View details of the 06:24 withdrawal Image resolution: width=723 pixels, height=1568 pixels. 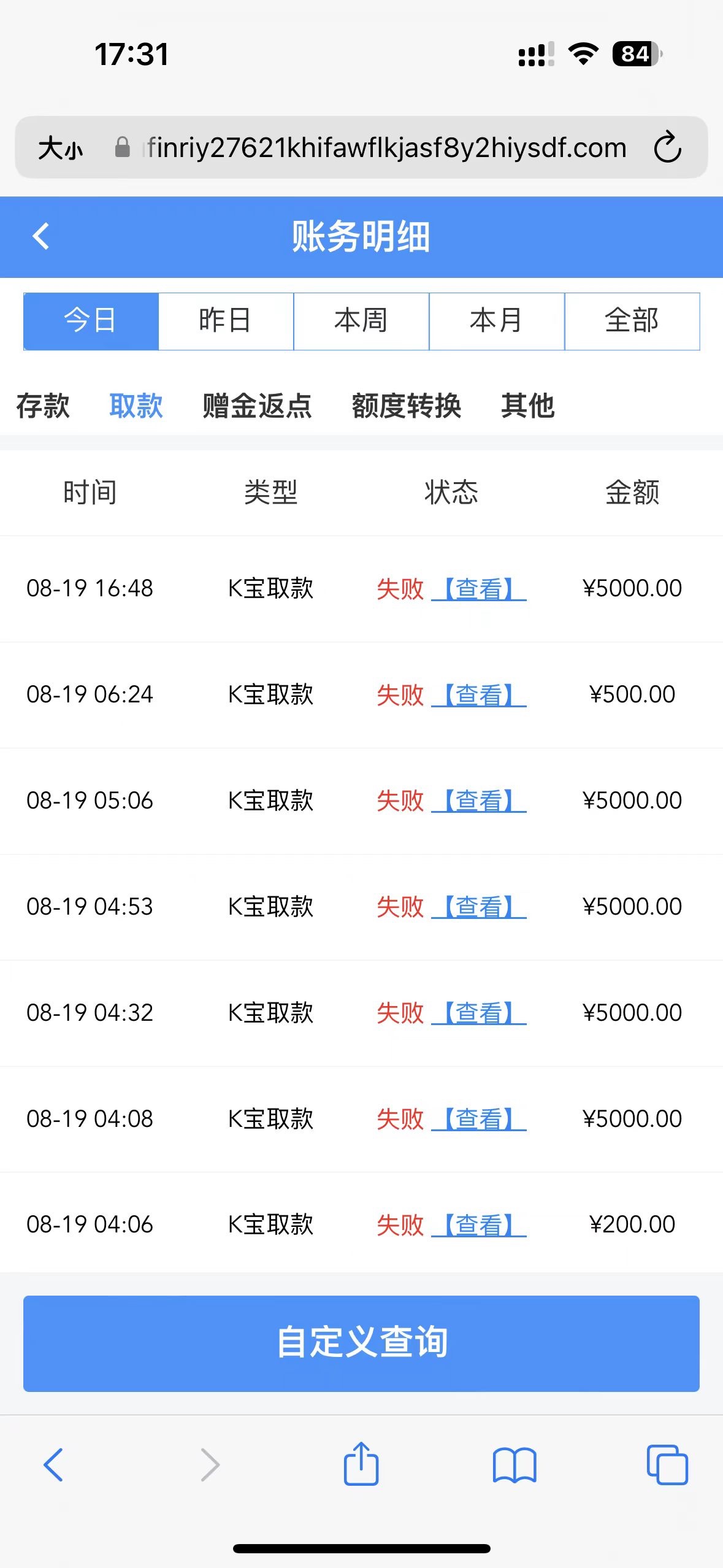(479, 695)
